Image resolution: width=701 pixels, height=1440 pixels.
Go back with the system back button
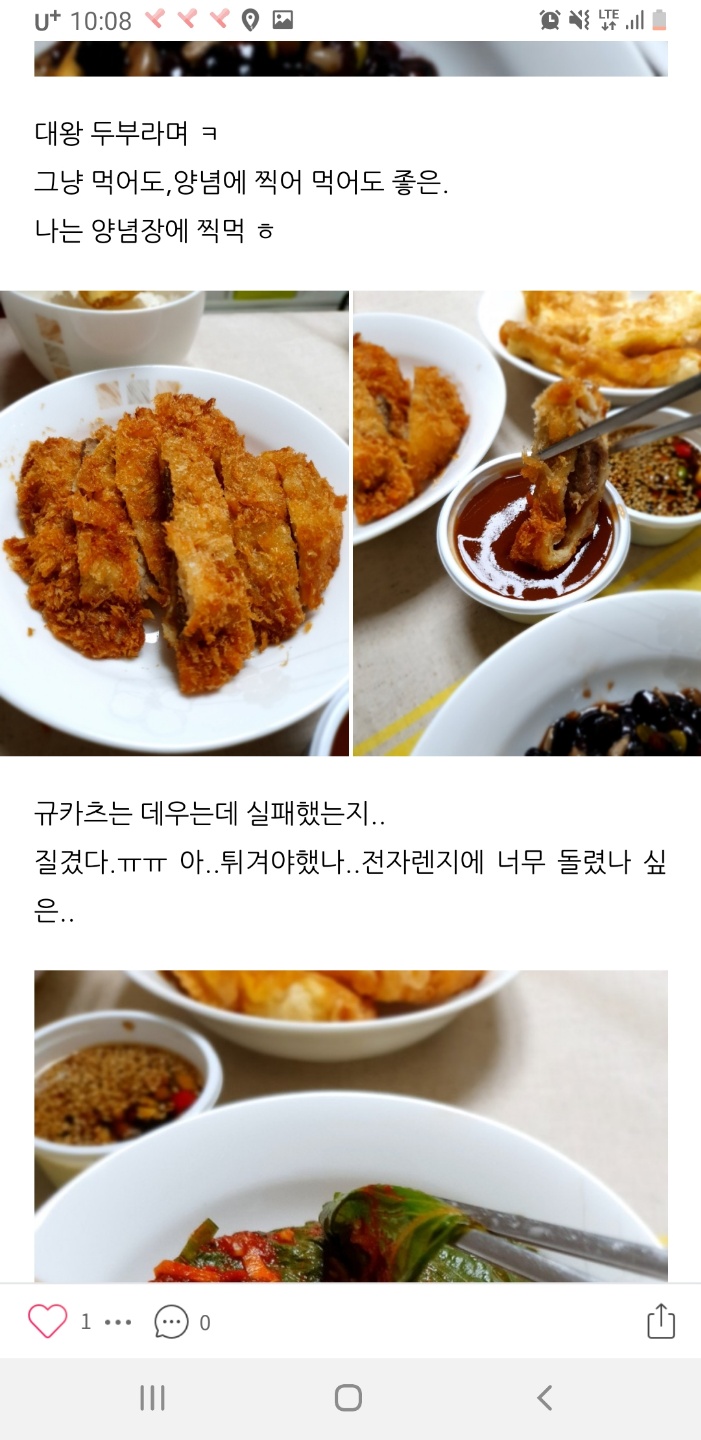point(544,1397)
